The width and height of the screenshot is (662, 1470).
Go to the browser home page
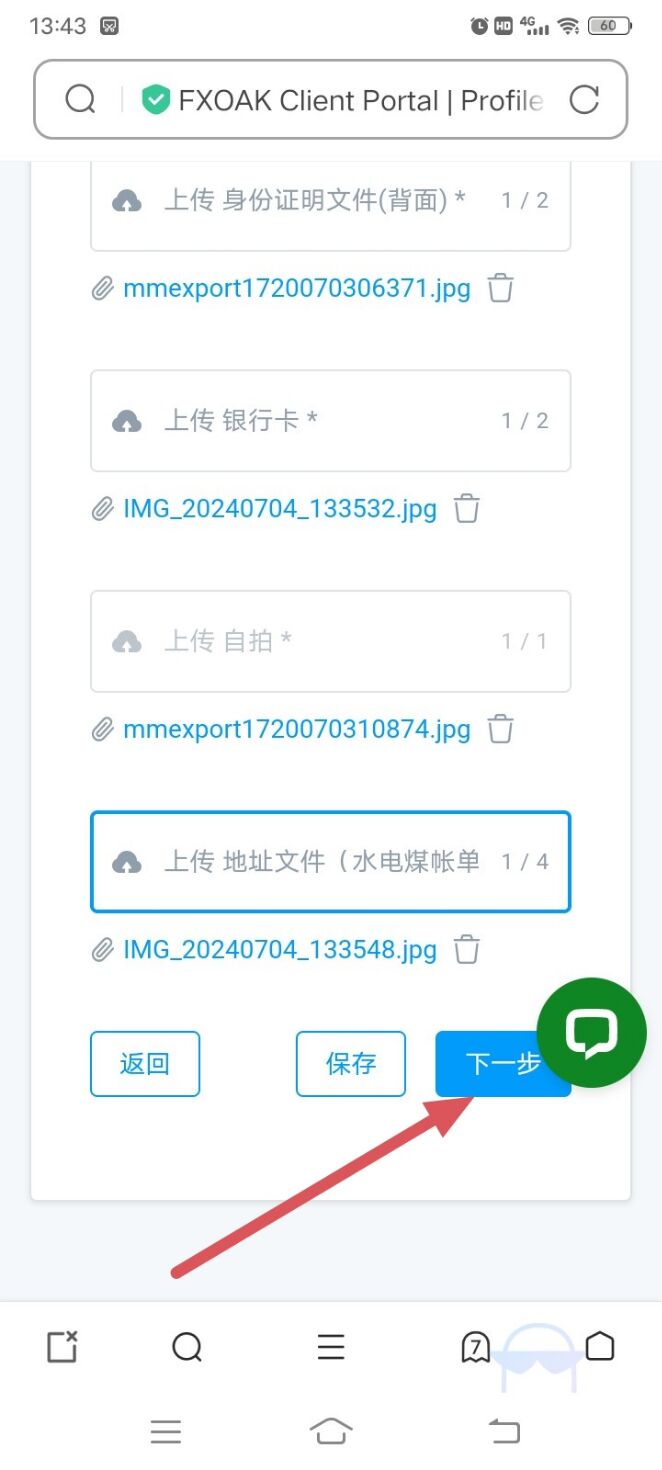pyautogui.click(x=600, y=1348)
